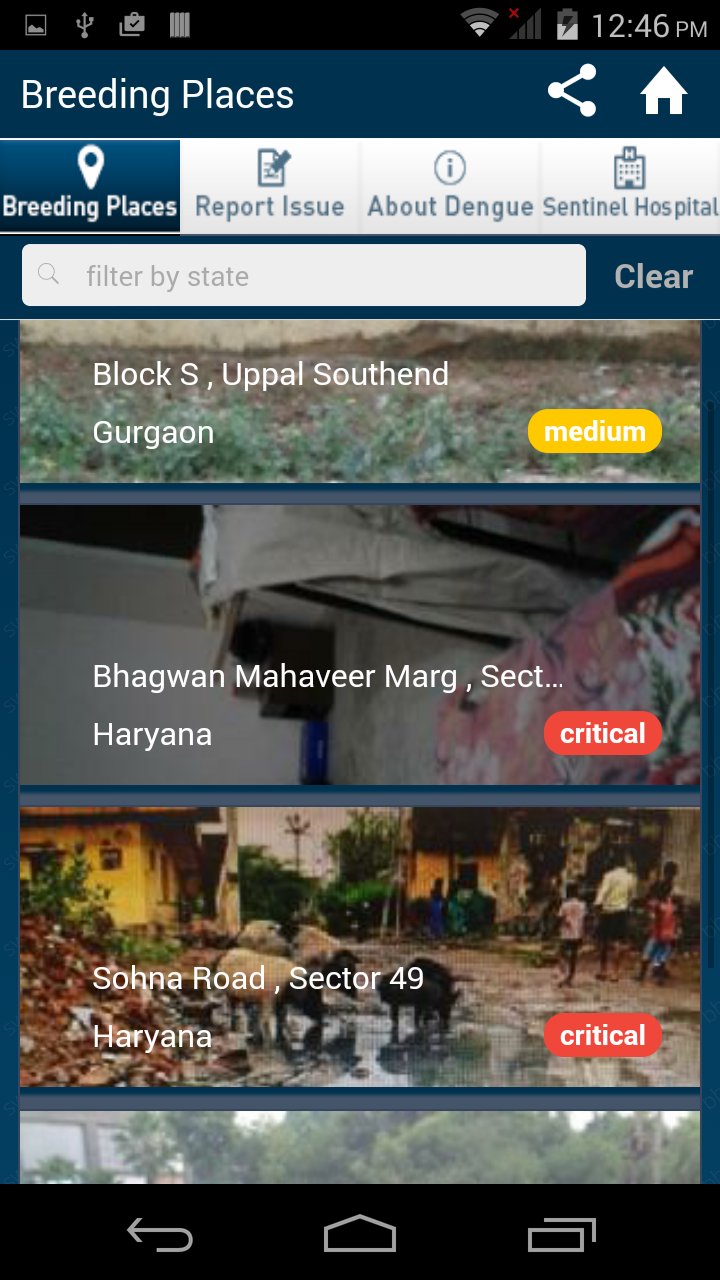View the Sohna Road, Sector 49 card
The width and height of the screenshot is (720, 1280).
click(x=360, y=947)
